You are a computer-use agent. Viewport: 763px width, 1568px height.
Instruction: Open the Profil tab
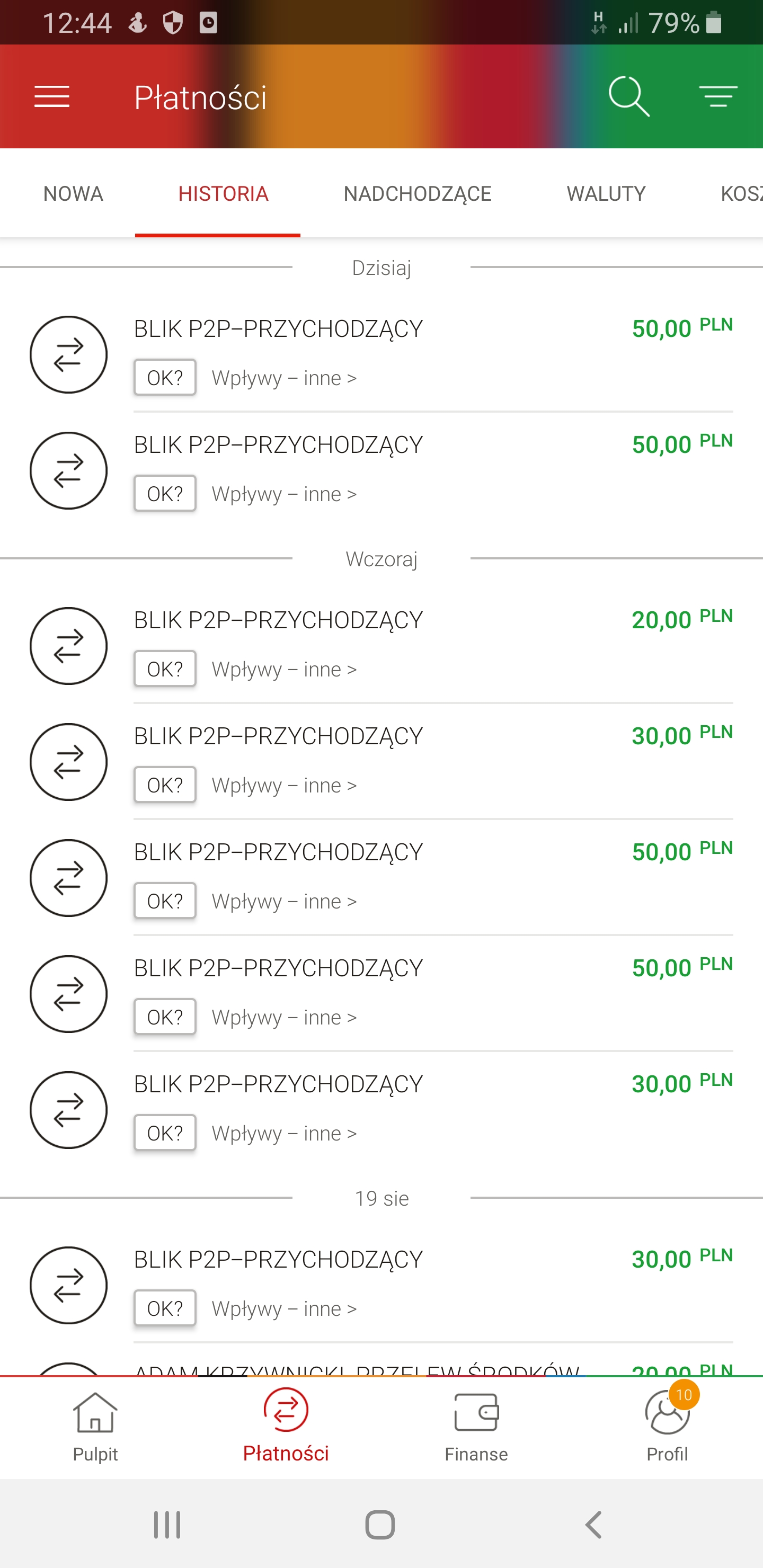tap(668, 1428)
